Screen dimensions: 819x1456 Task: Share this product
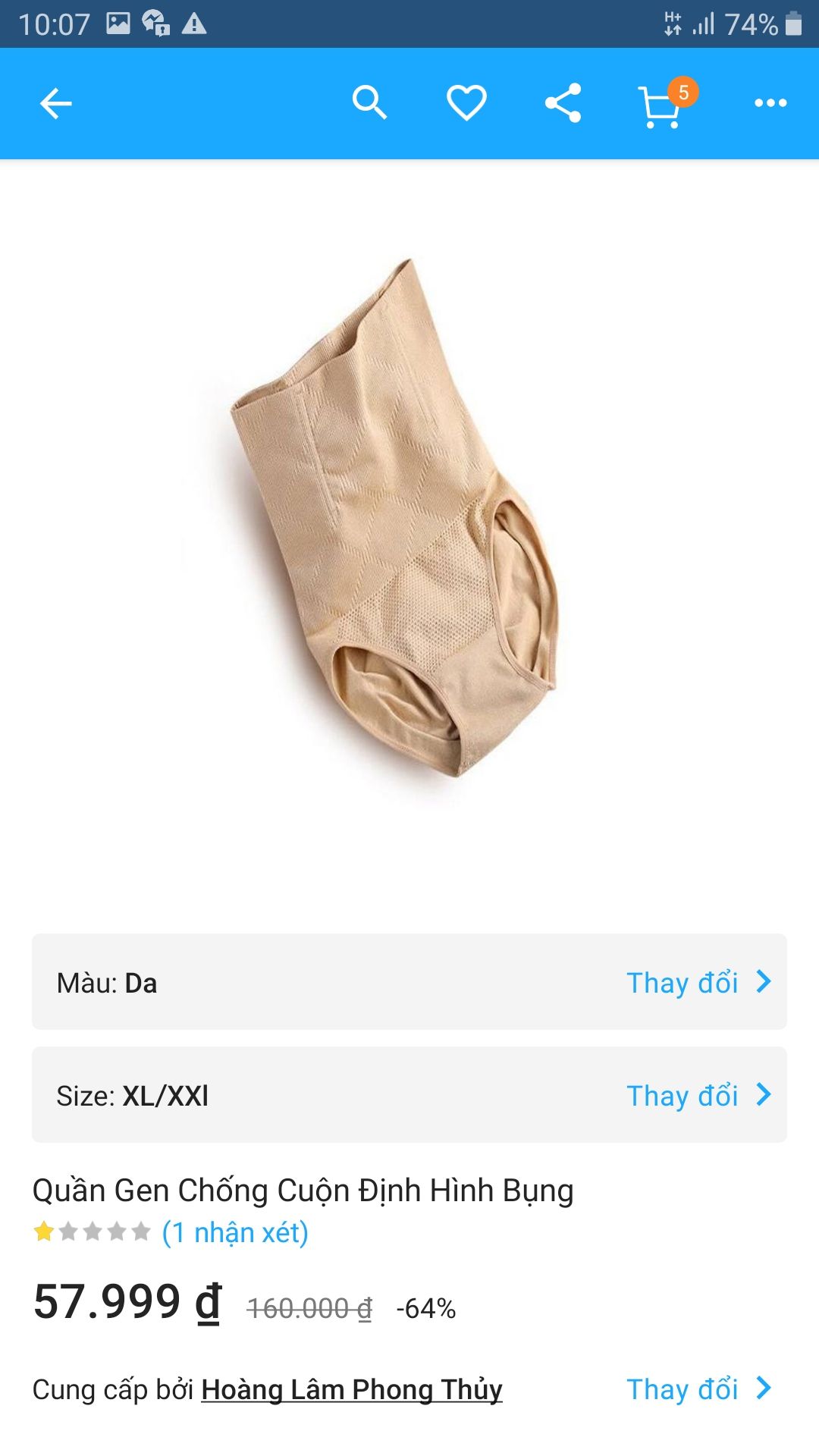tap(563, 103)
